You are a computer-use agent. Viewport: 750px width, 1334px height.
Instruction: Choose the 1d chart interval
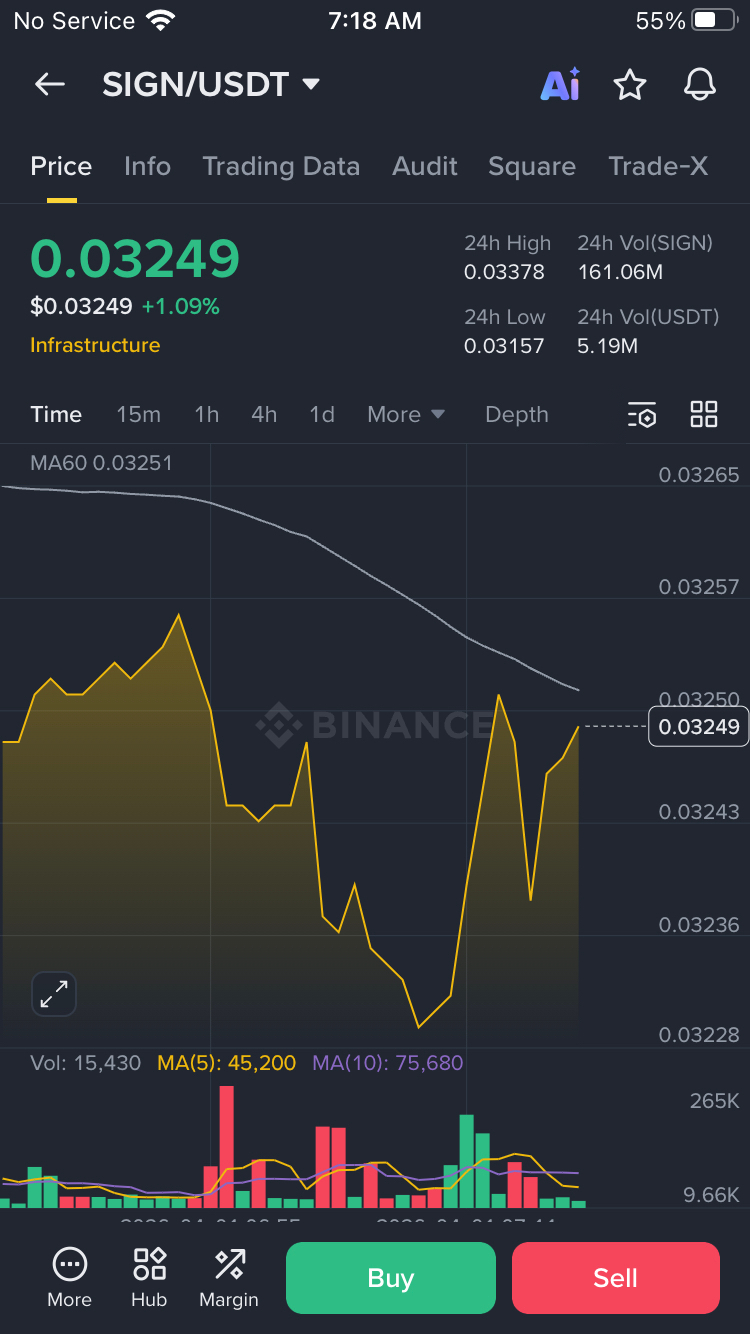point(322,414)
